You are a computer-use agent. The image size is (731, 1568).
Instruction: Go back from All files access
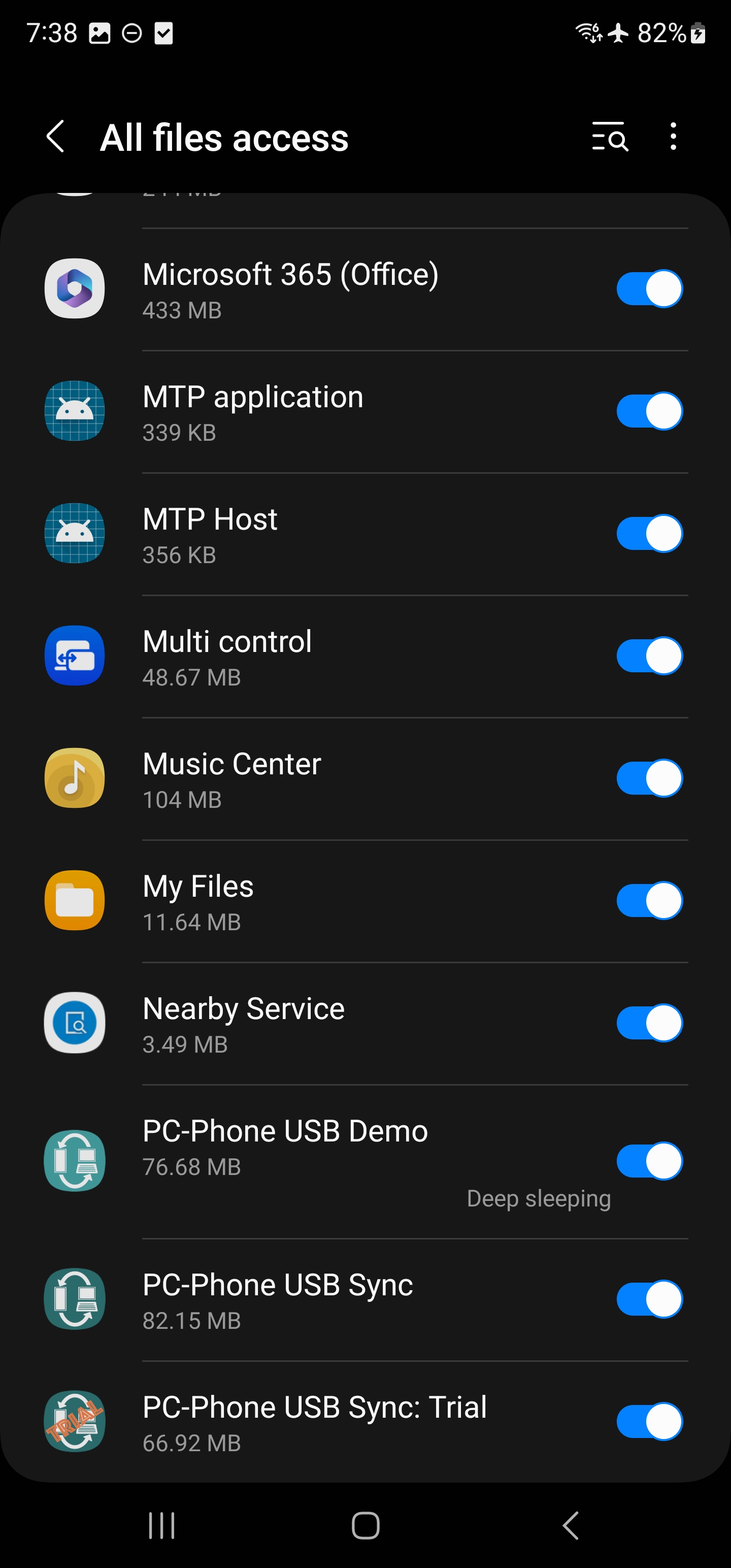[55, 137]
